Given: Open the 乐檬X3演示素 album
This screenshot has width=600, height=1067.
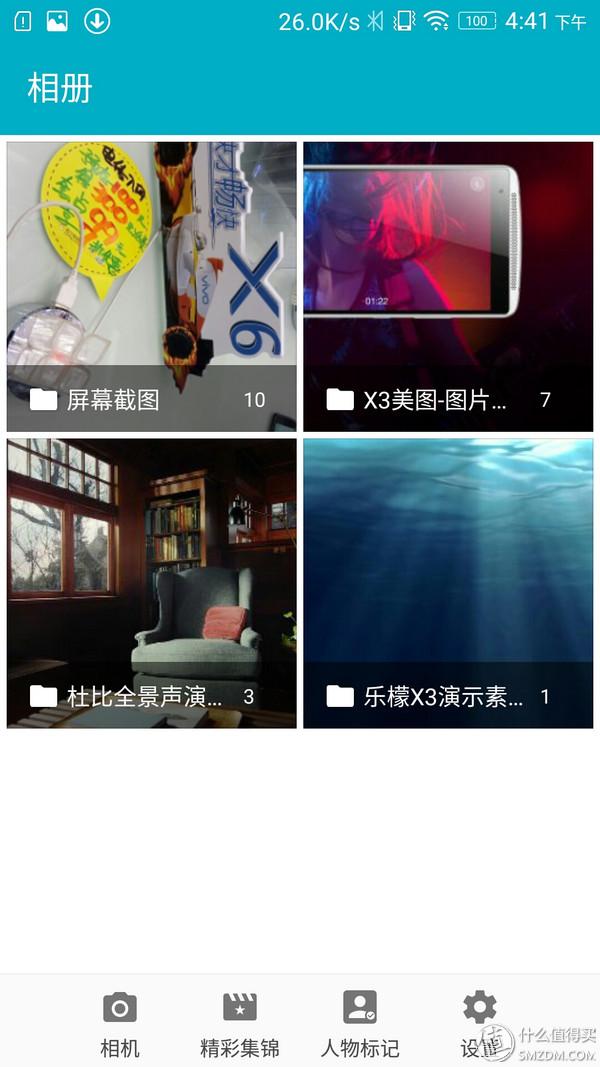Looking at the screenshot, I should click(448, 583).
